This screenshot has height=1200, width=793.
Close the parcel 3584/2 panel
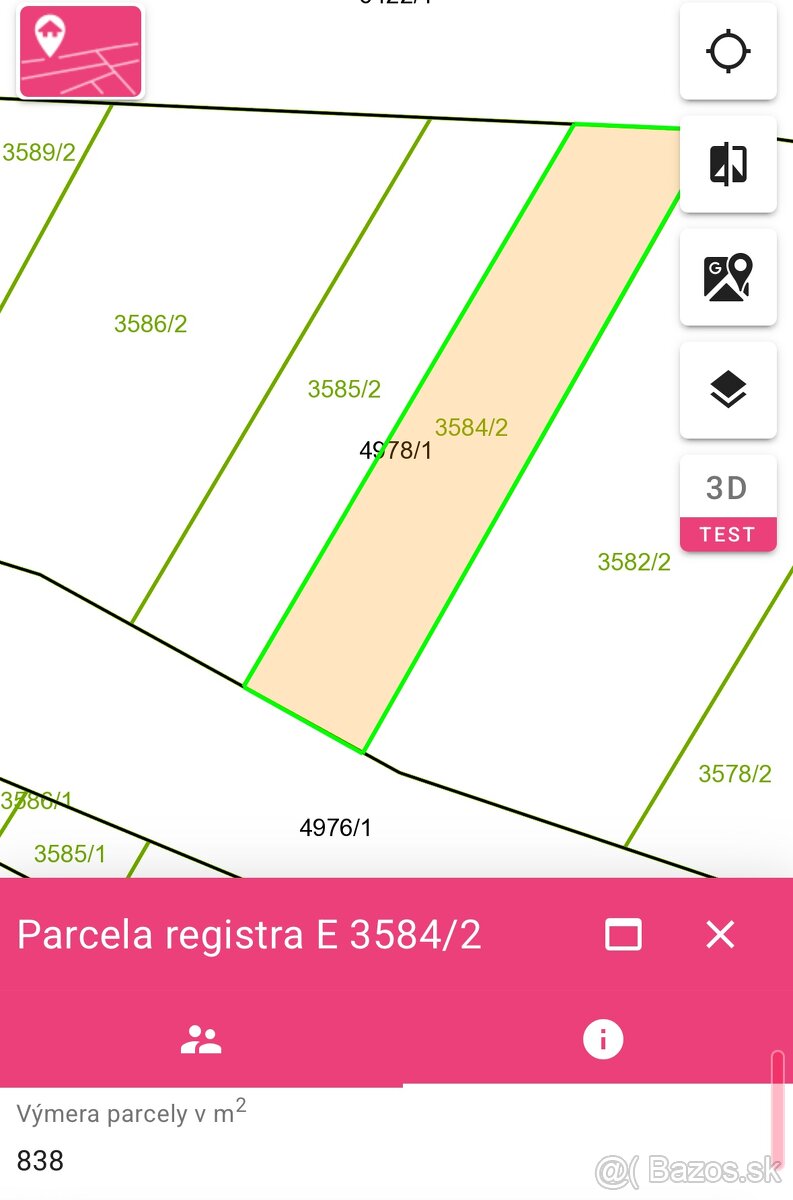point(720,935)
